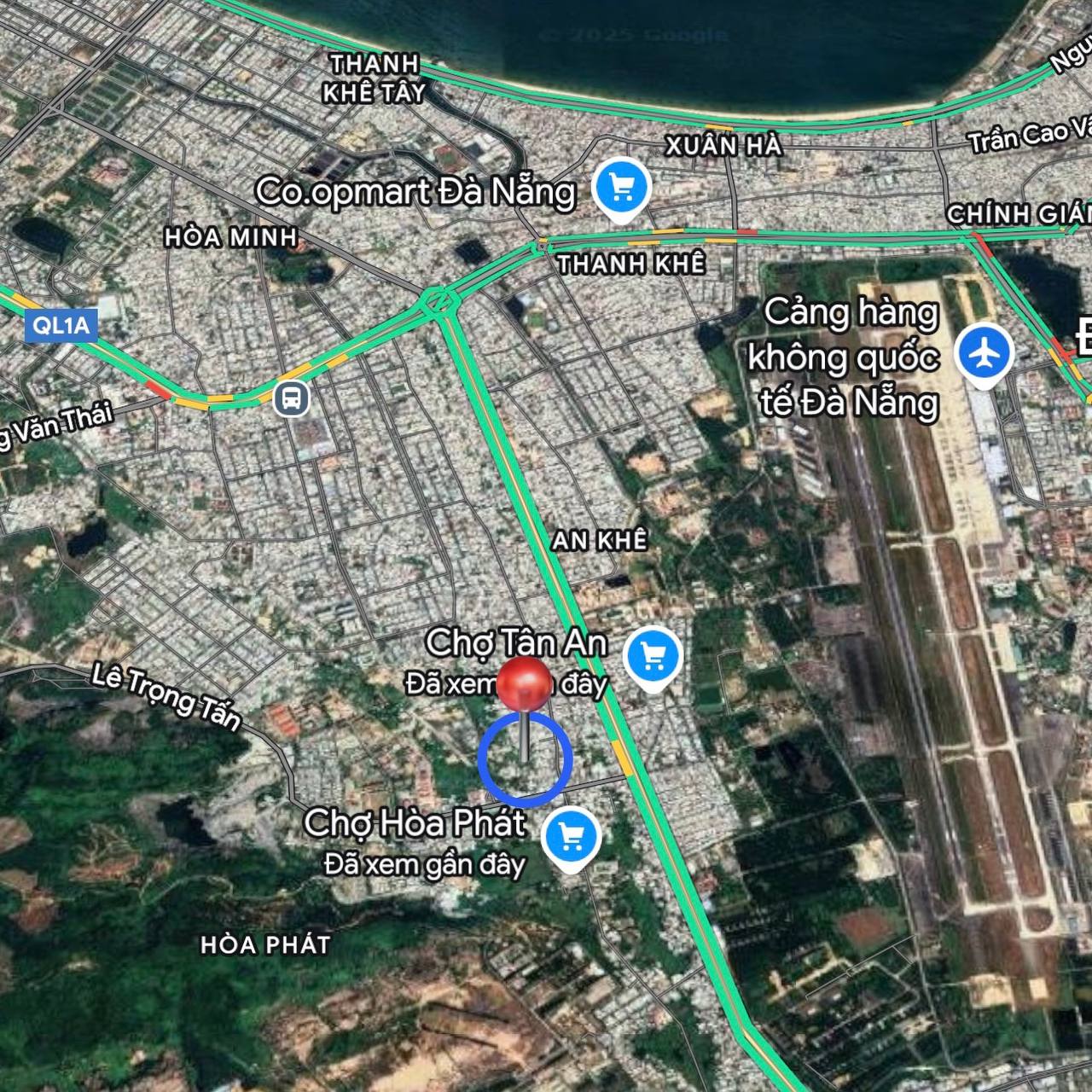The image size is (1092, 1092).
Task: Tap the red dropped pin
Action: [x=524, y=684]
